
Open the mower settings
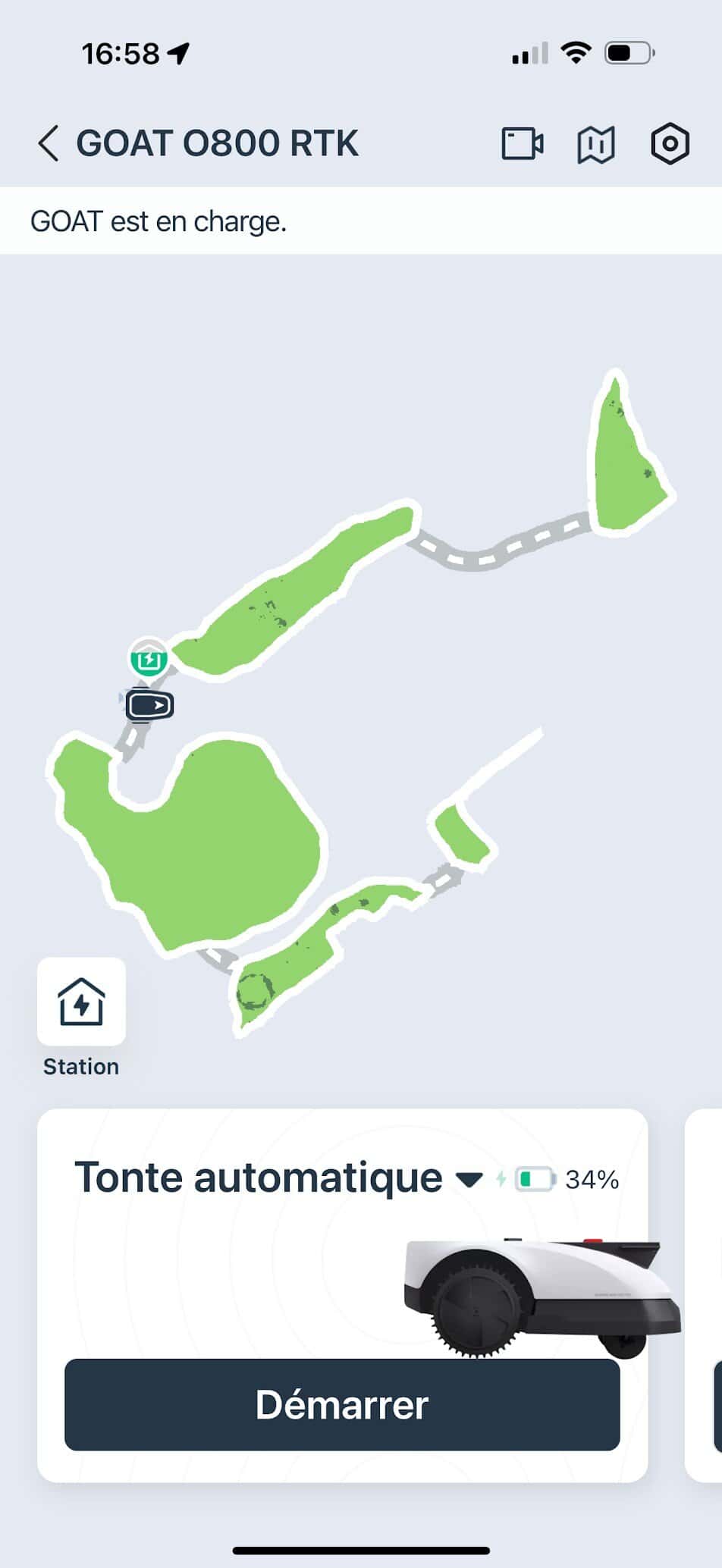pyautogui.click(x=670, y=143)
